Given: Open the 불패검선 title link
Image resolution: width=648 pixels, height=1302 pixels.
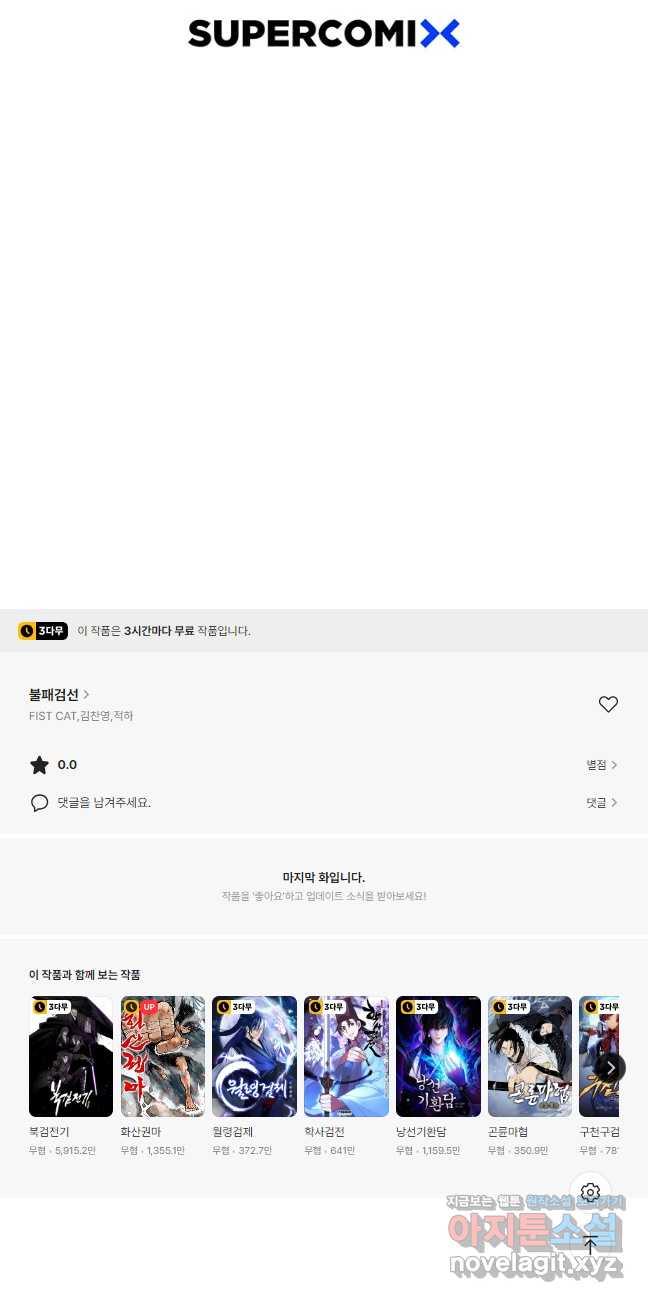Looking at the screenshot, I should [x=59, y=694].
